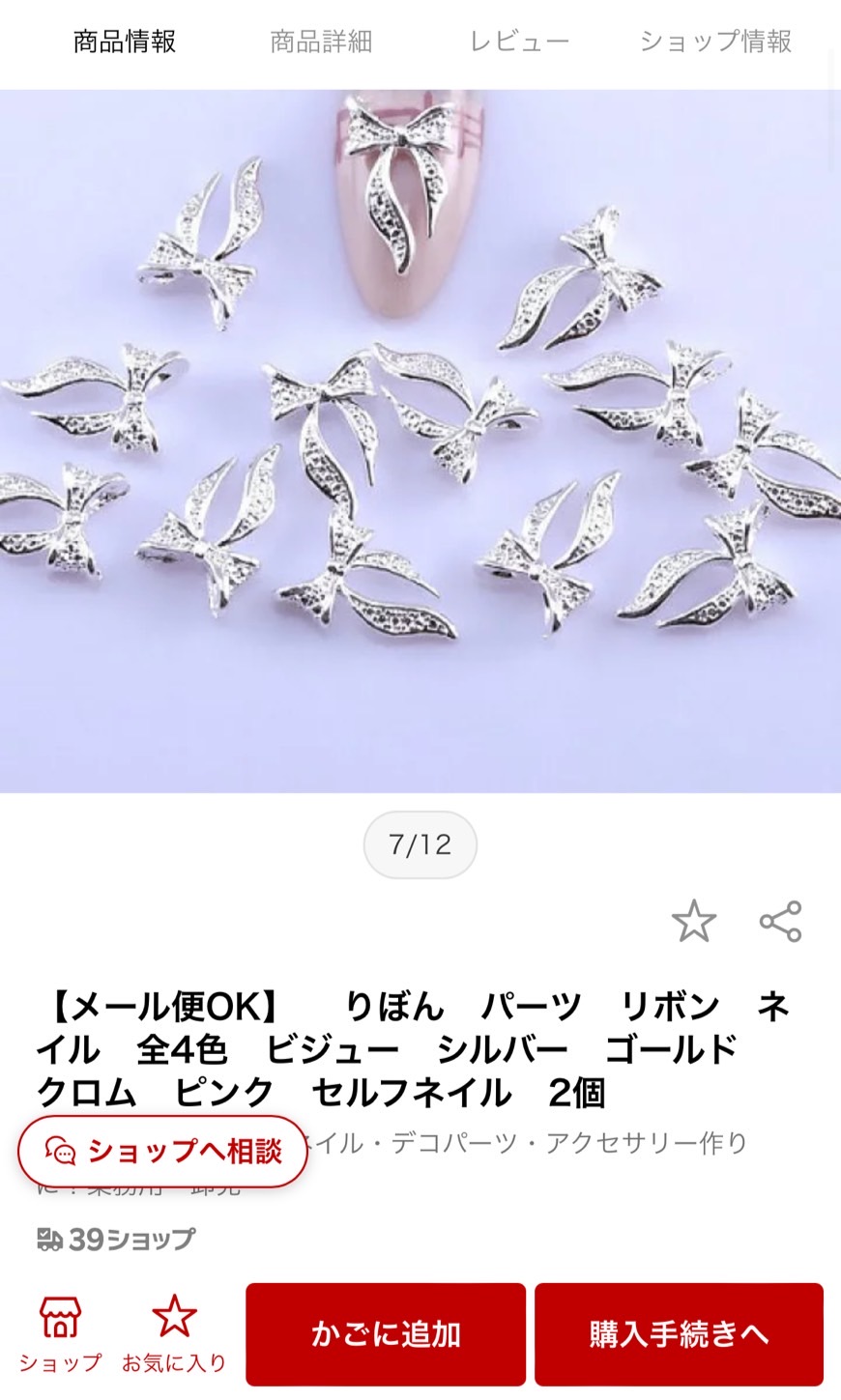The width and height of the screenshot is (841, 1400).
Task: Open the ribbon nail parts product image
Action: 420,441
